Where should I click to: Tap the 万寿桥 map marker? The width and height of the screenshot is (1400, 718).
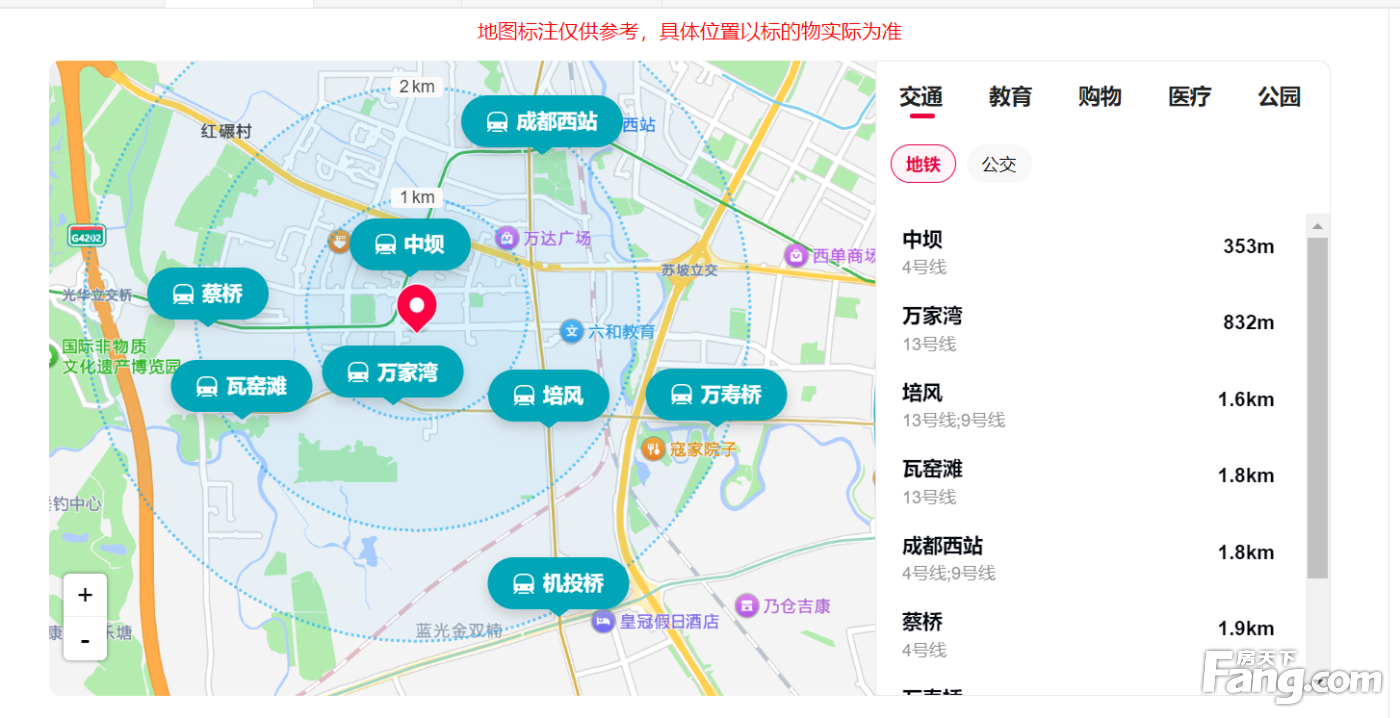click(x=716, y=395)
